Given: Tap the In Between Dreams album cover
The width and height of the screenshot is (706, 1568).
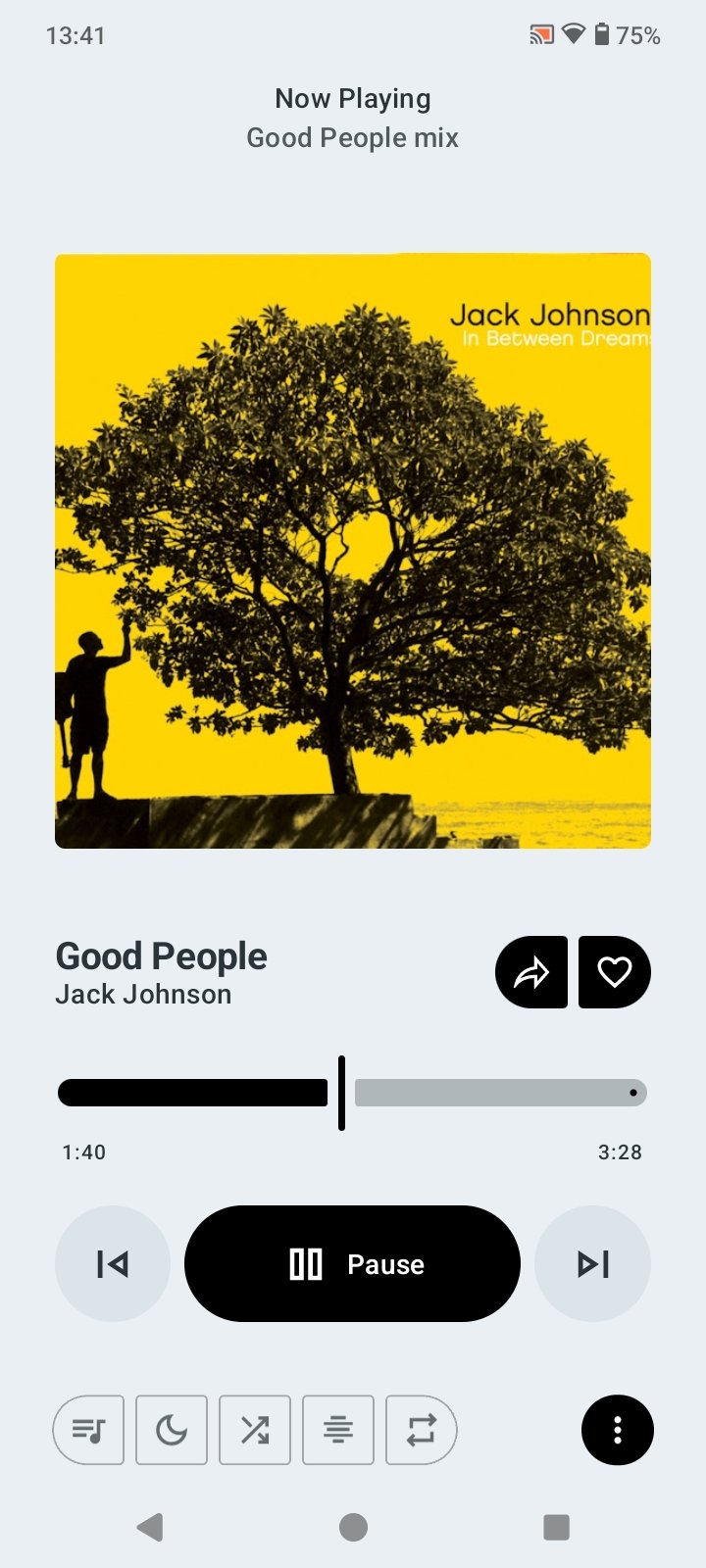Looking at the screenshot, I should click(353, 551).
